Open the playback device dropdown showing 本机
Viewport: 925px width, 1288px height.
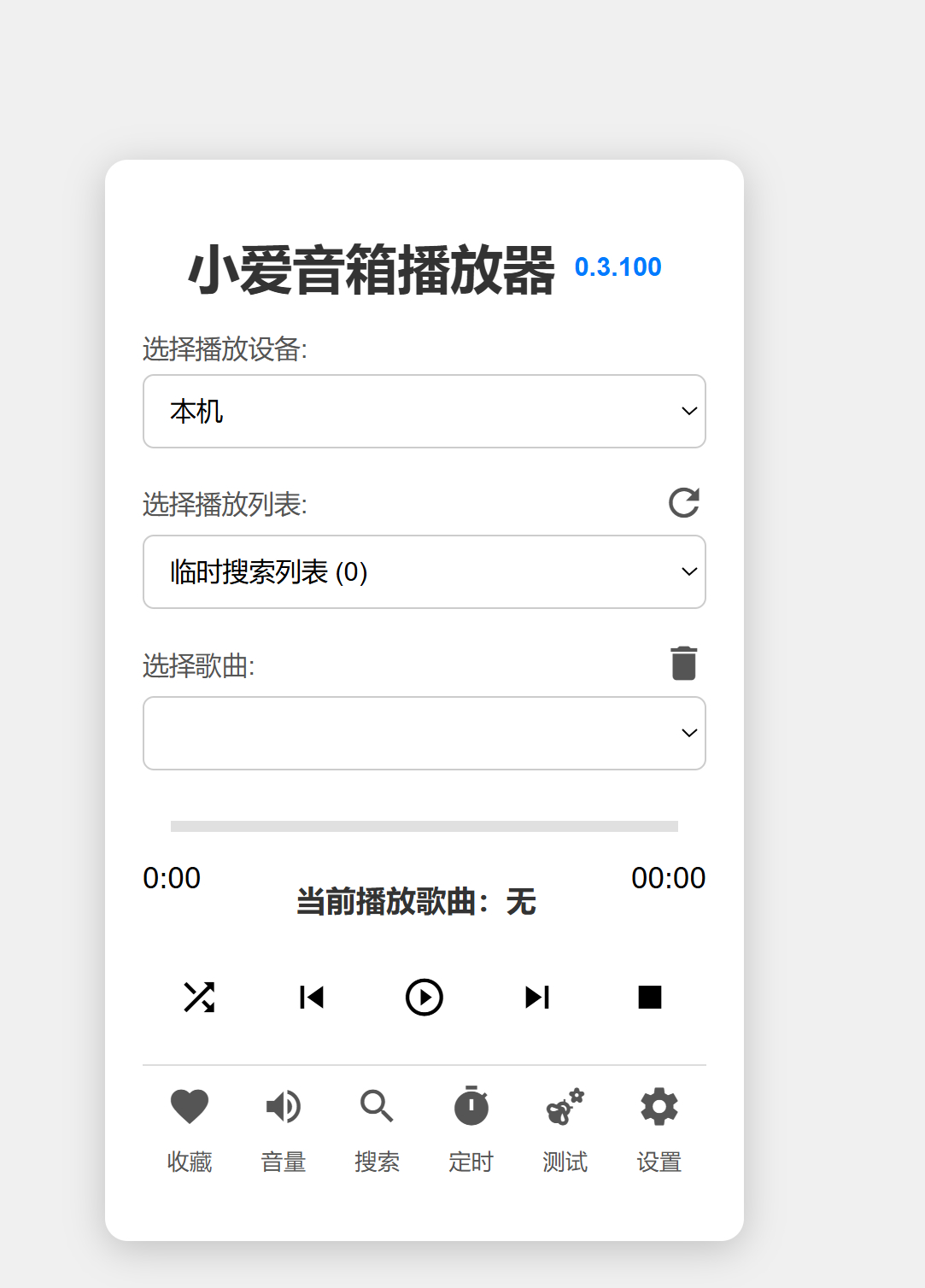[424, 411]
